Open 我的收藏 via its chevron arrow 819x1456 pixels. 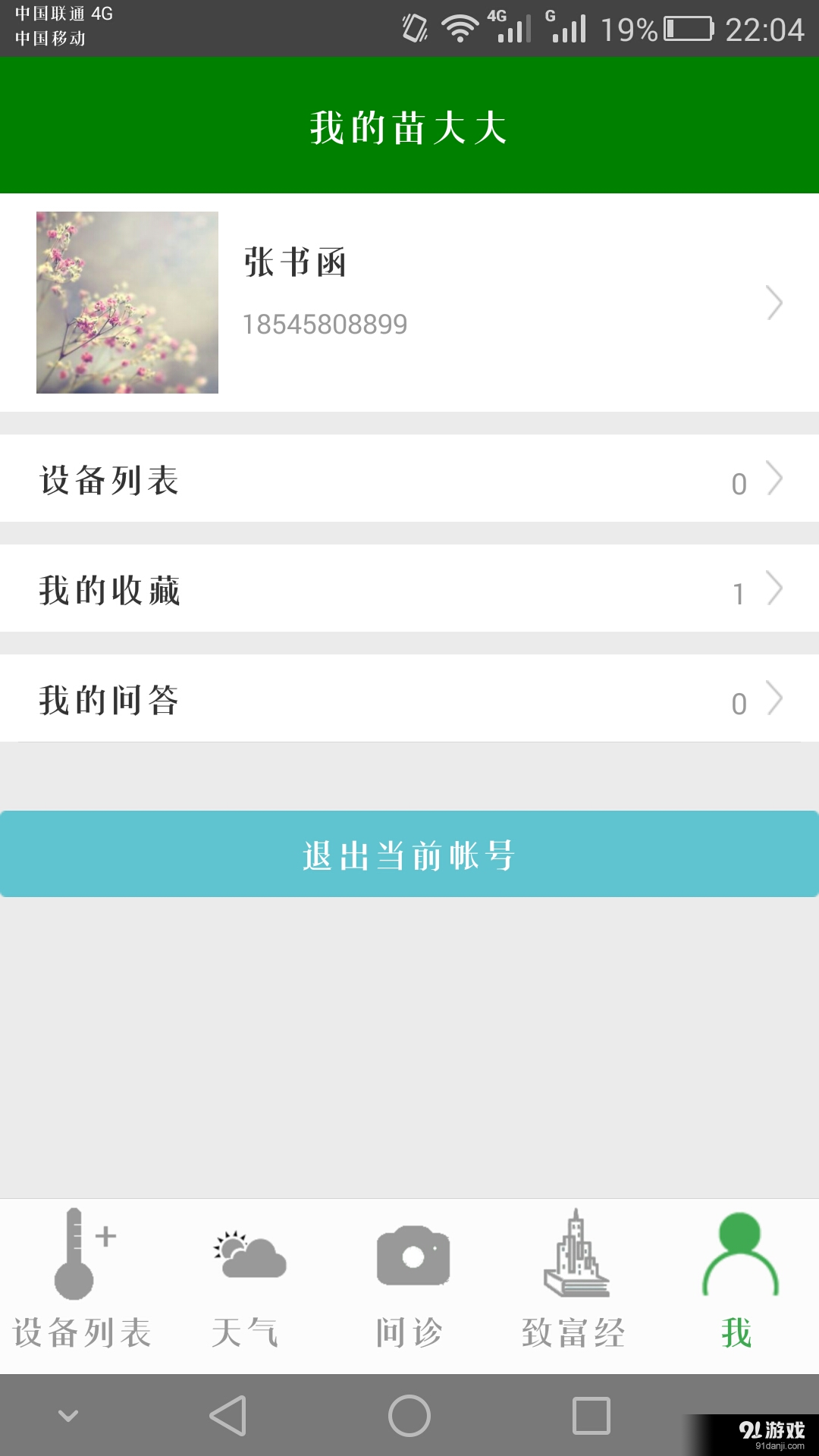pyautogui.click(x=775, y=588)
